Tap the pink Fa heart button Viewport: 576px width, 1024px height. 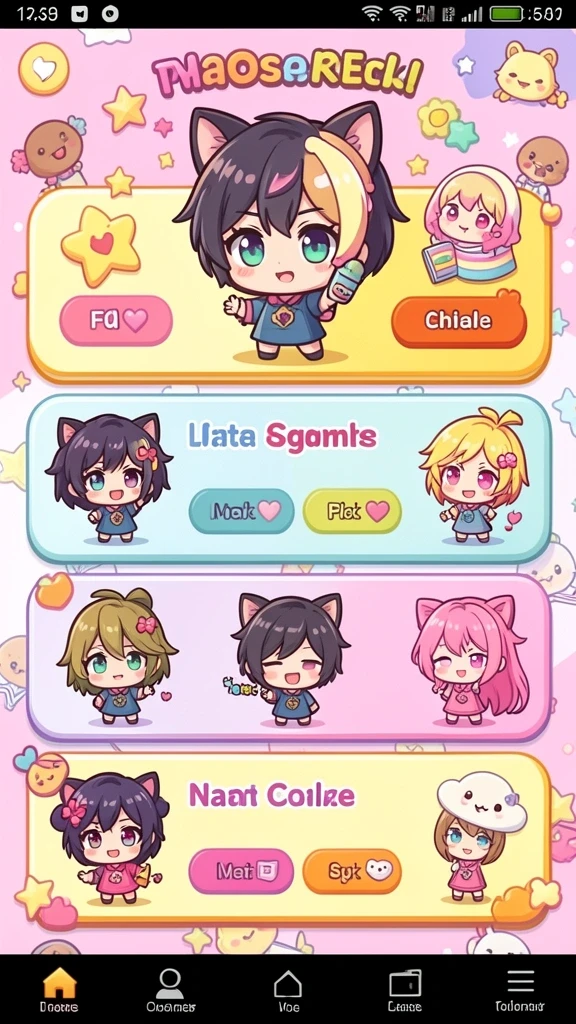pyautogui.click(x=116, y=320)
